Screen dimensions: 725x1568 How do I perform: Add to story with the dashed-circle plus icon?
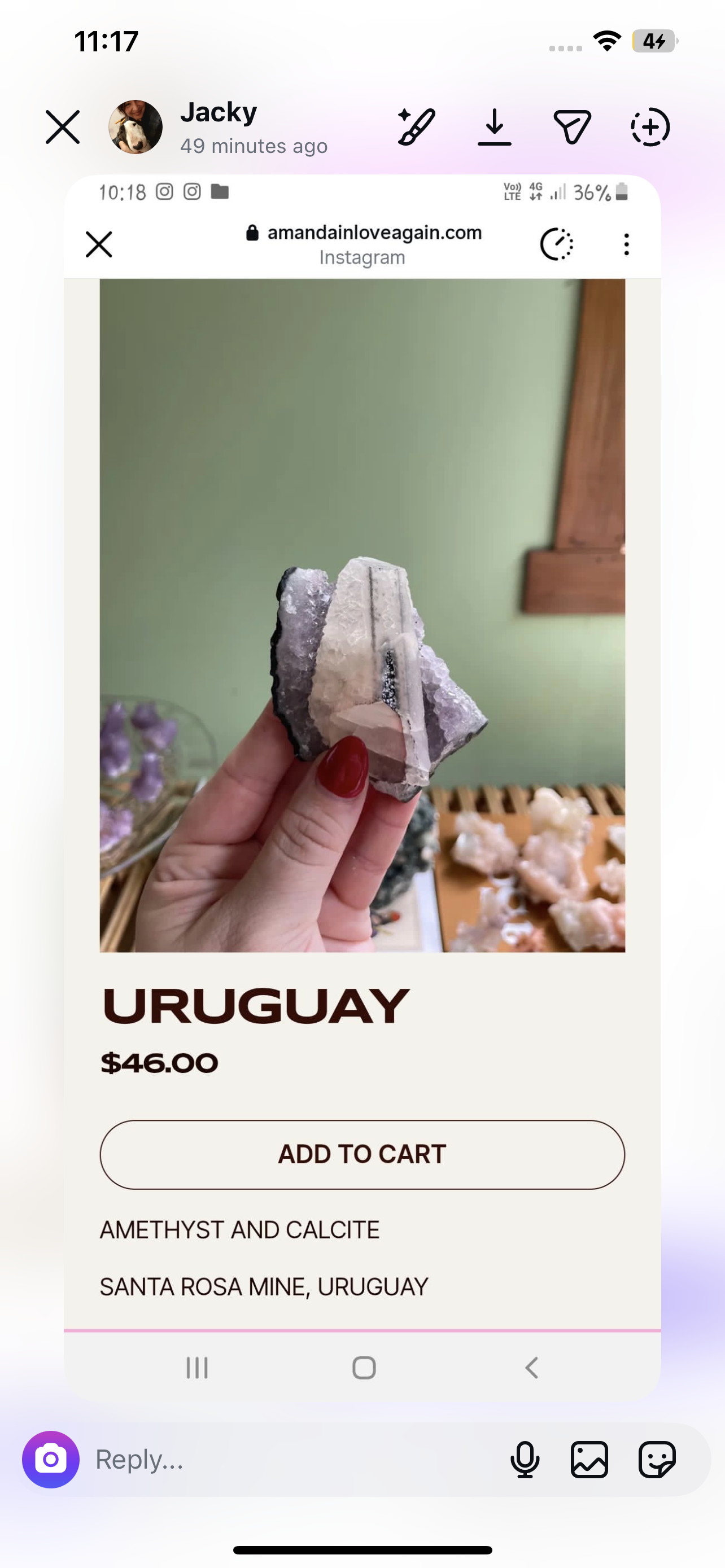click(650, 127)
